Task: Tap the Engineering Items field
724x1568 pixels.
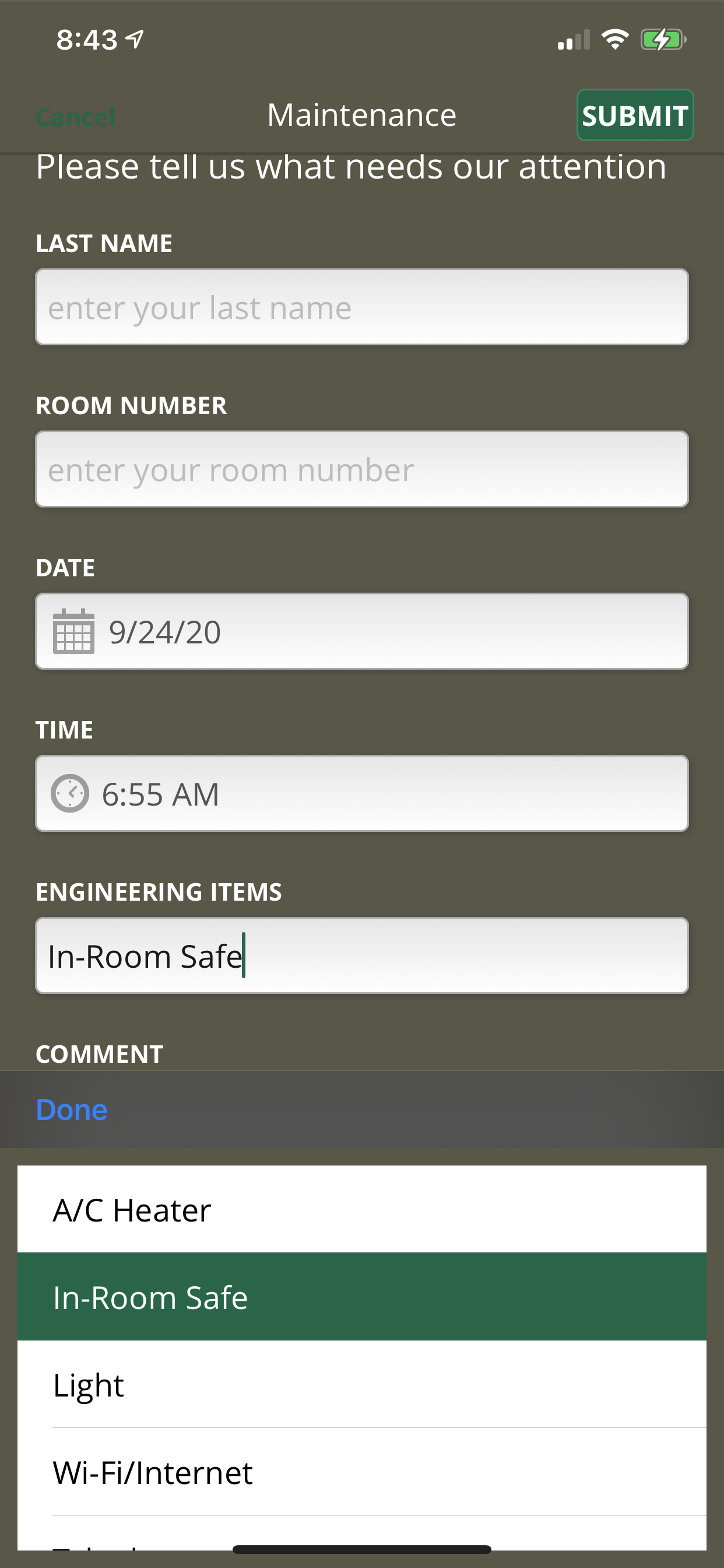Action: click(362, 956)
